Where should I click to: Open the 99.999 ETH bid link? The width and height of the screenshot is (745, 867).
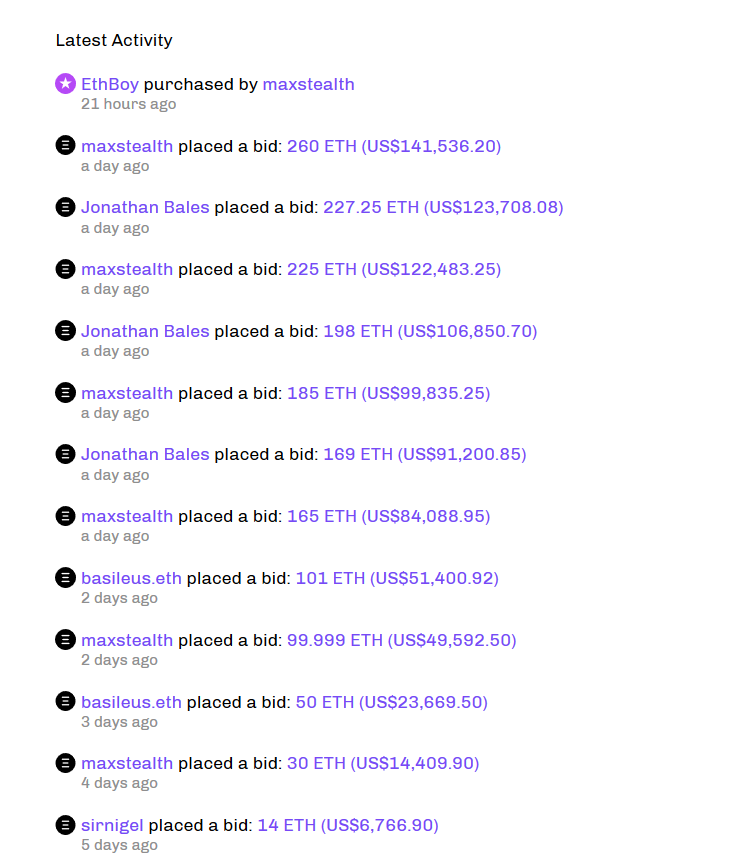pos(401,640)
